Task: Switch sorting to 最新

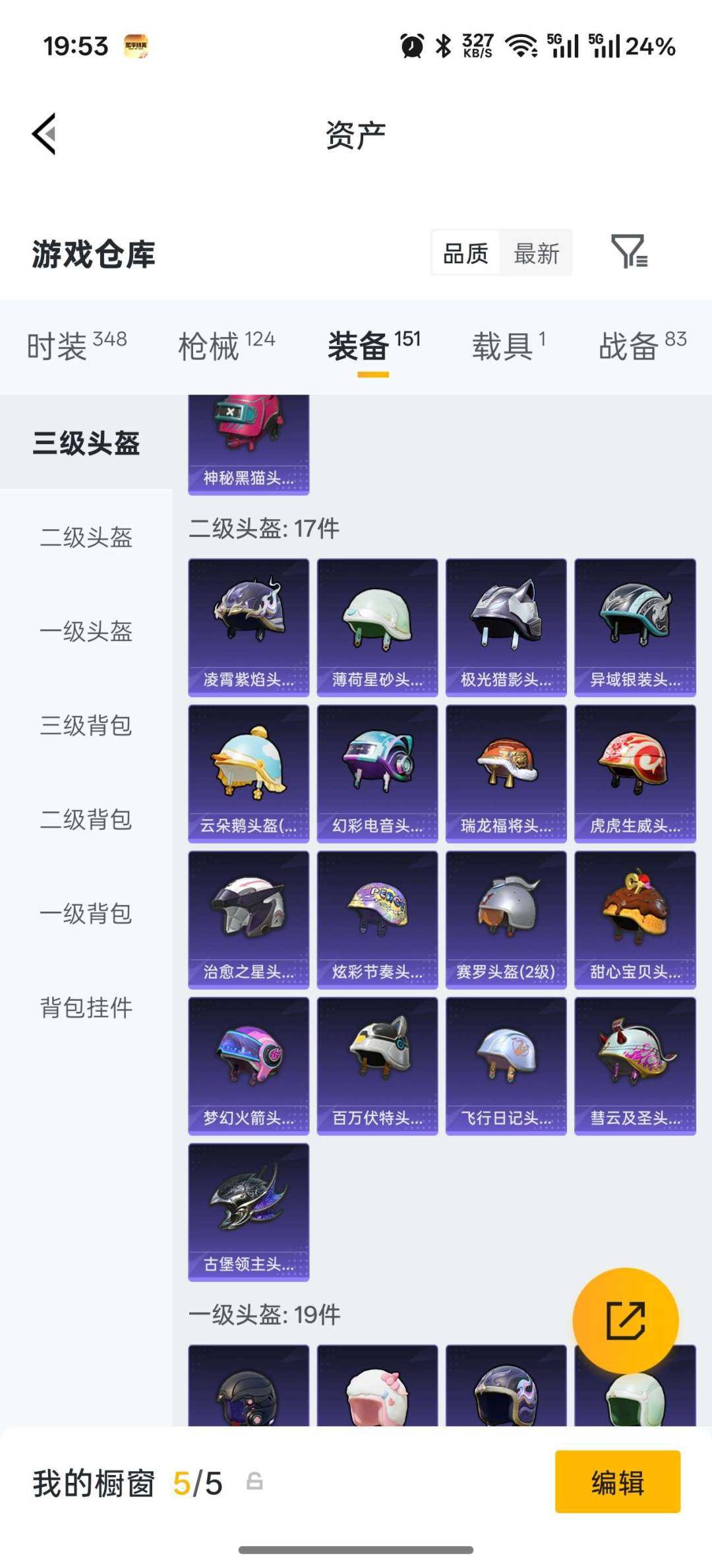Action: tap(535, 253)
